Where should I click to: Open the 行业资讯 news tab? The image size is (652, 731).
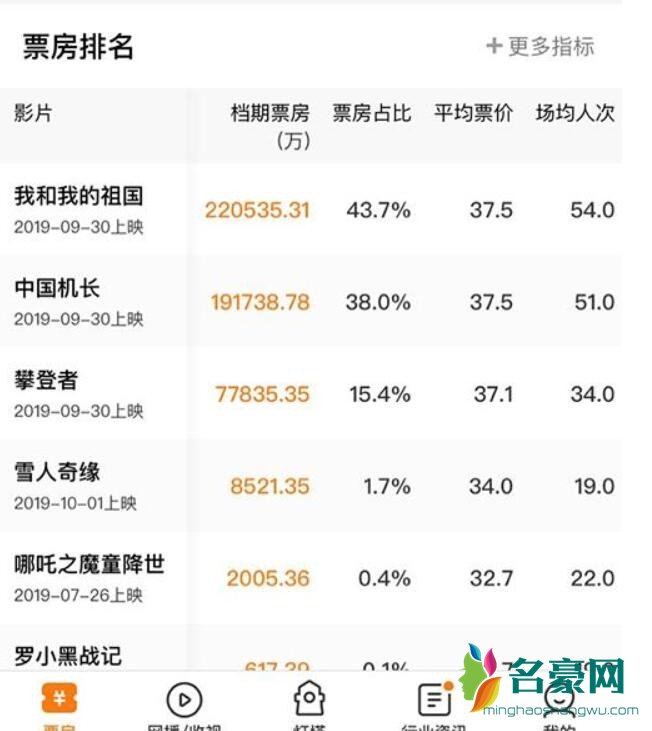[433, 704]
